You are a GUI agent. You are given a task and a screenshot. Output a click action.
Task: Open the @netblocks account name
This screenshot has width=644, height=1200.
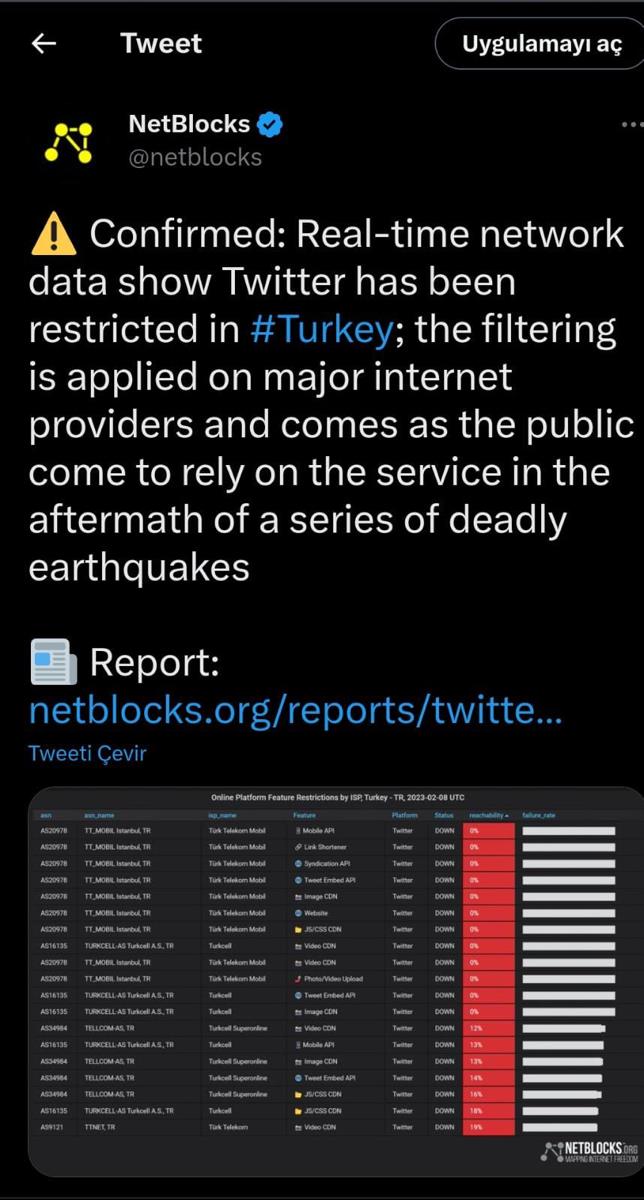[x=195, y=157]
